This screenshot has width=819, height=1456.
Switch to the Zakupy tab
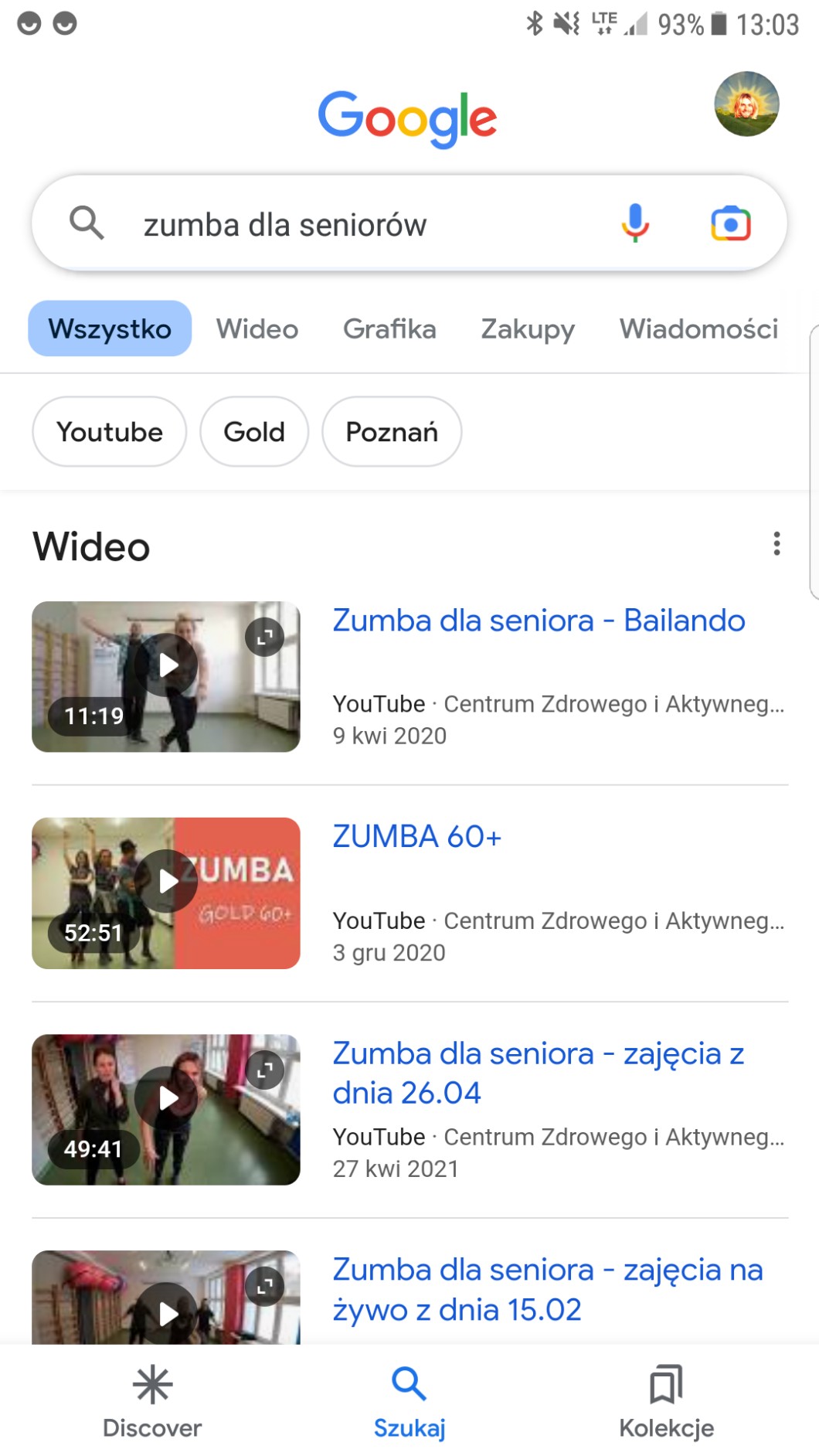click(x=528, y=328)
